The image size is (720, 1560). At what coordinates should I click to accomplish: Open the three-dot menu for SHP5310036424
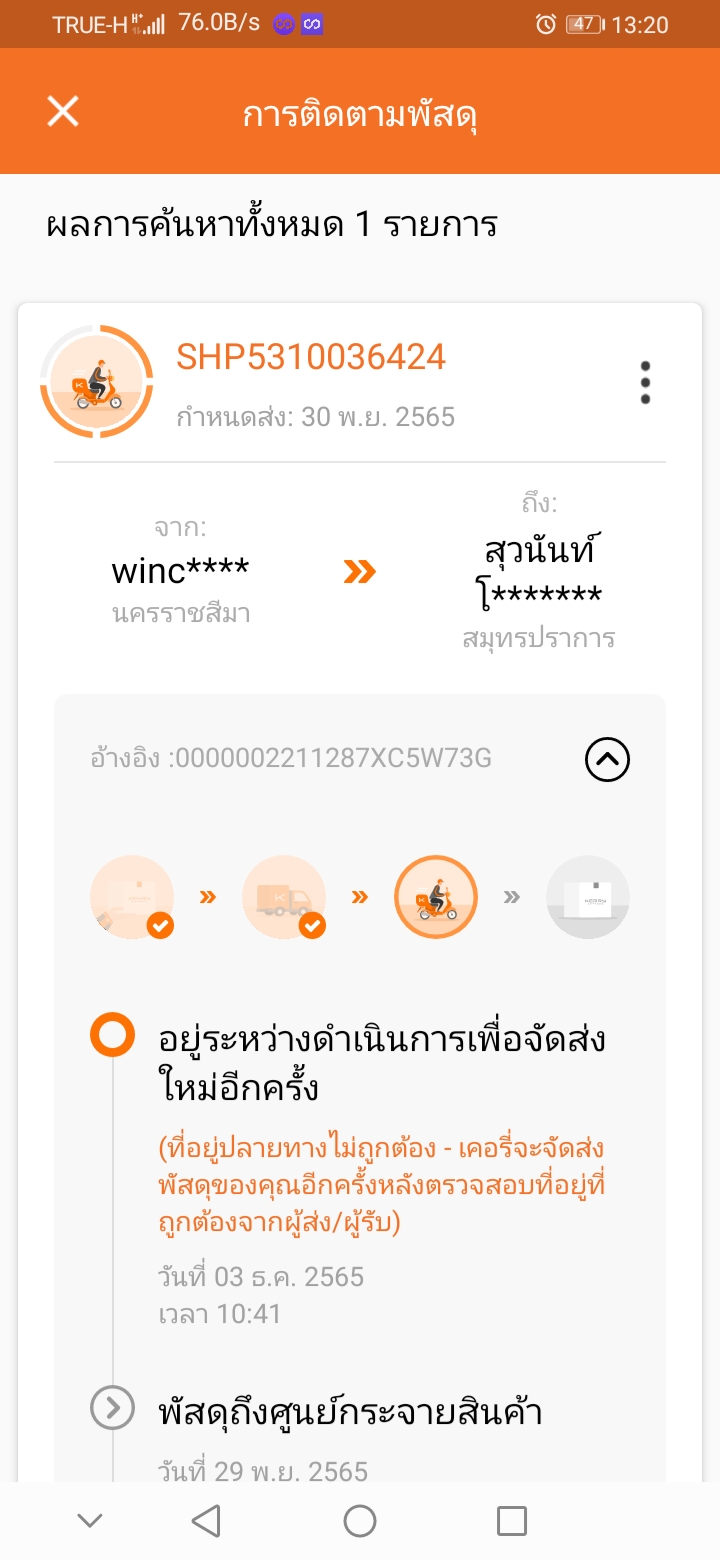pos(645,382)
